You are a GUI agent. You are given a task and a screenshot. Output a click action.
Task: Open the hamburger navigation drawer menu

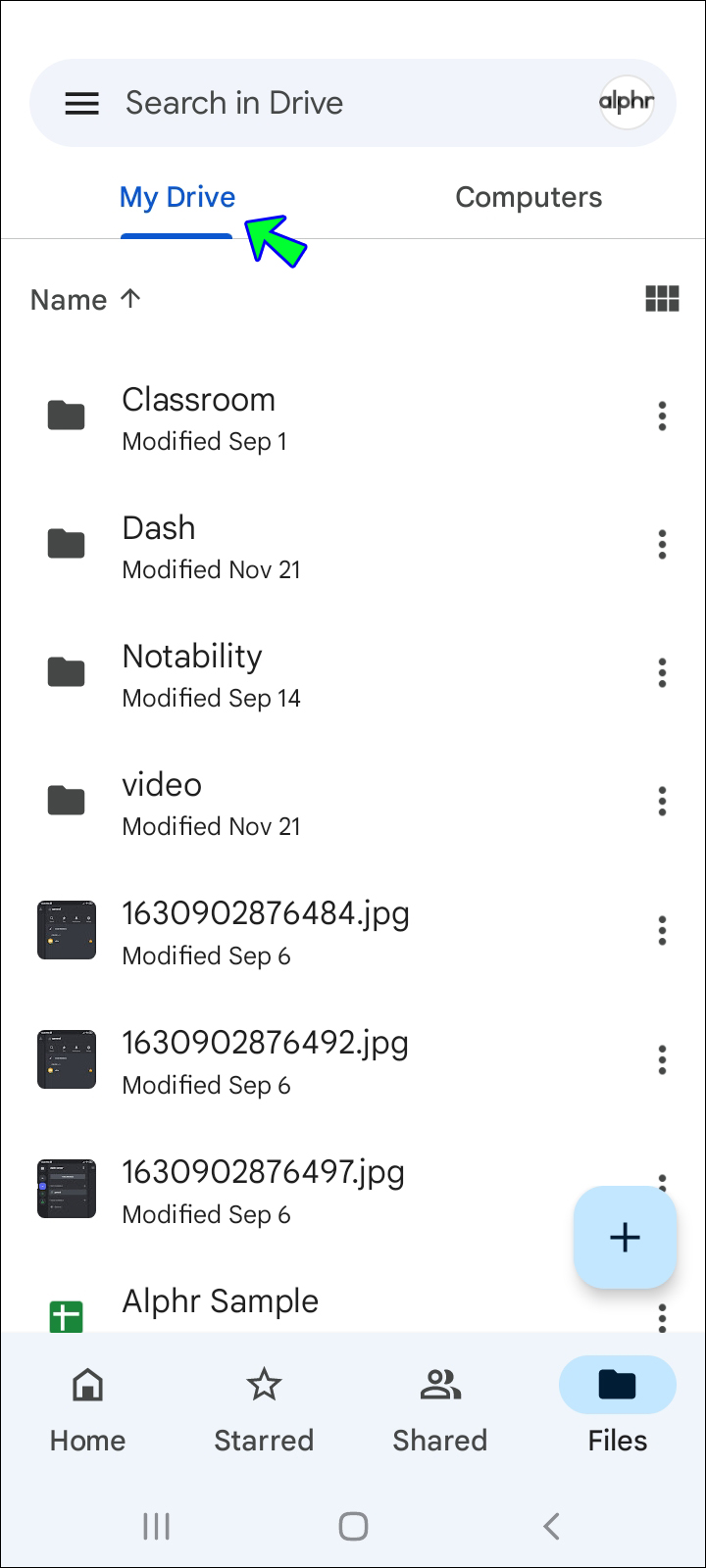(81, 103)
